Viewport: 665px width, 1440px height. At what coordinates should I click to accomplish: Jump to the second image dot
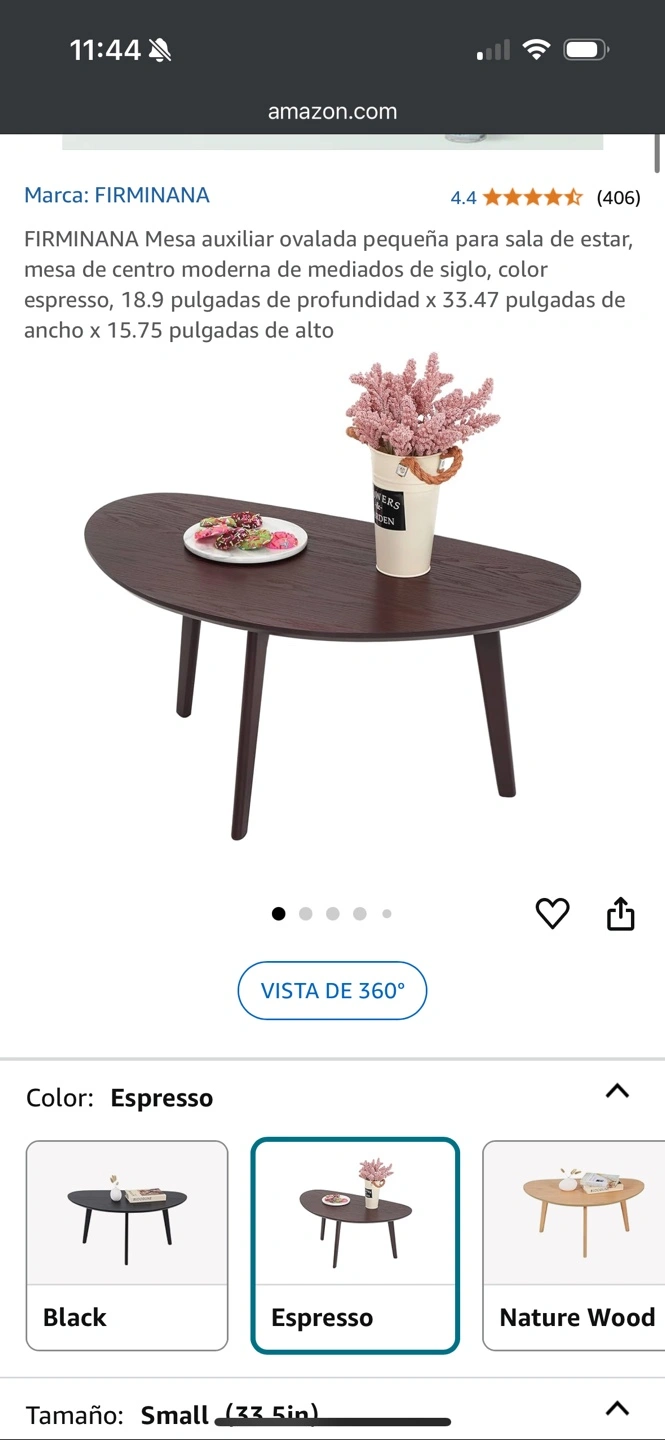(306, 913)
